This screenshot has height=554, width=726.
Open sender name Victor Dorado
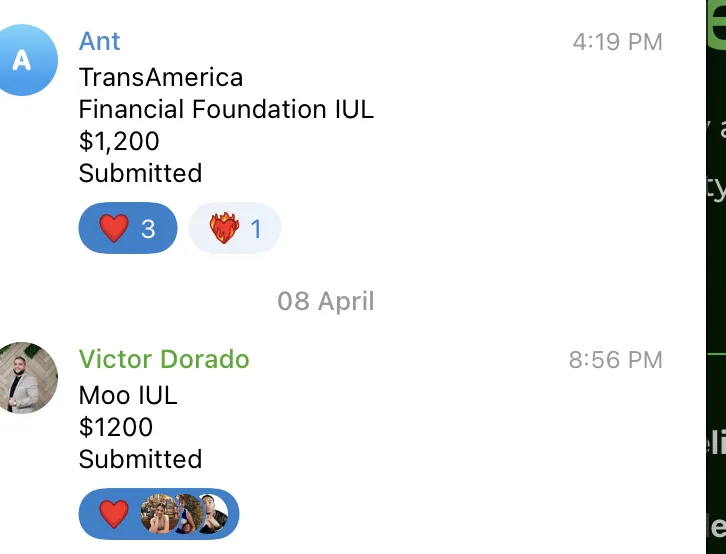tap(164, 359)
